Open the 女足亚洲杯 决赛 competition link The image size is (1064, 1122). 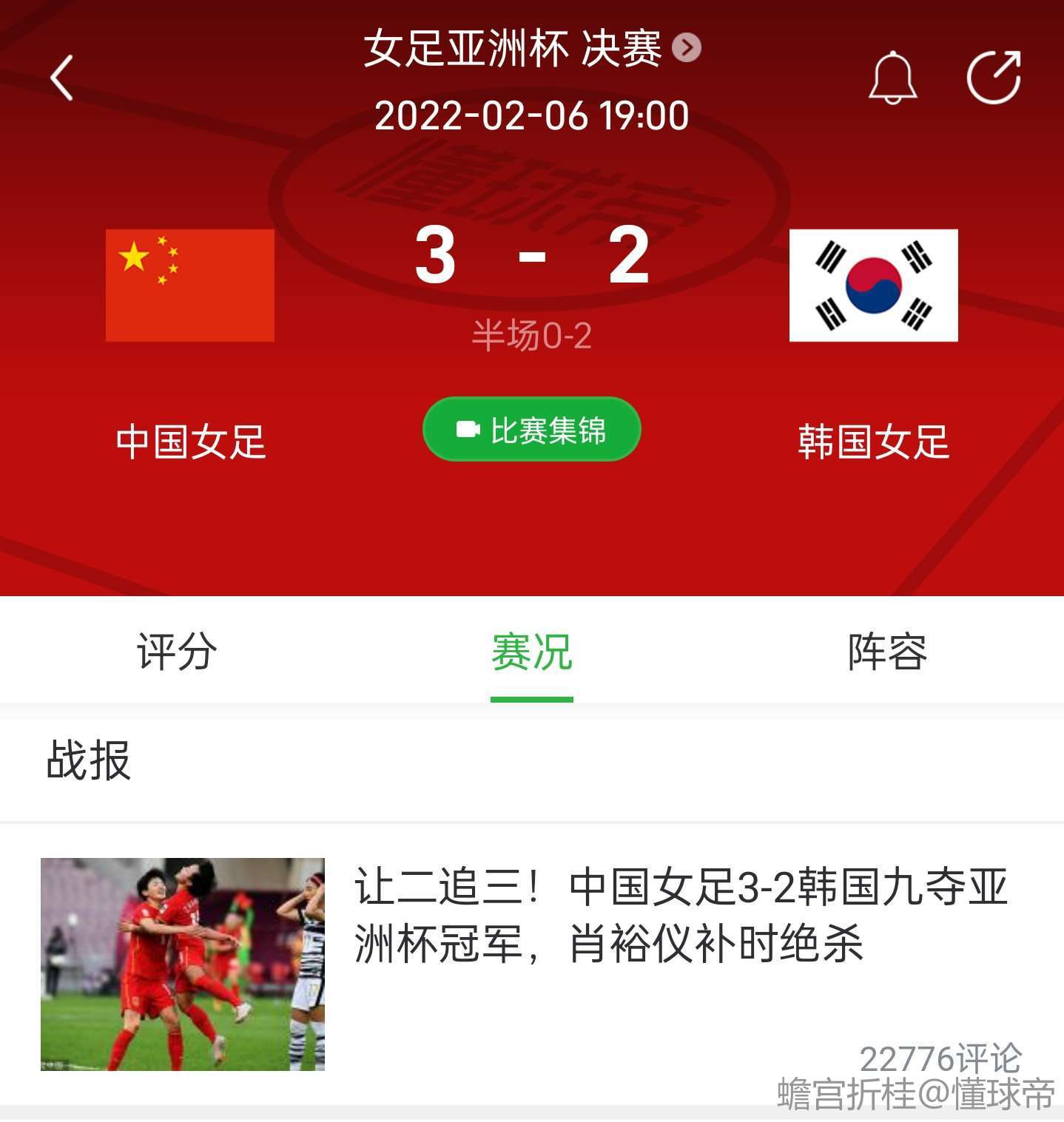pyautogui.click(x=531, y=49)
